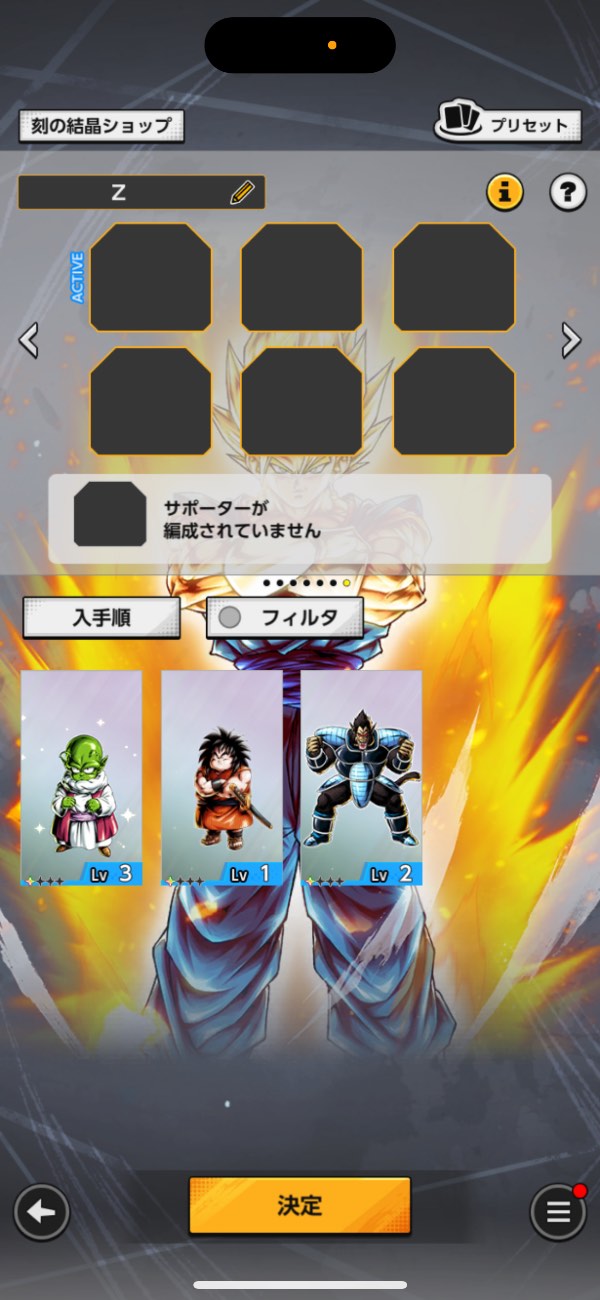This screenshot has height=1300, width=600.
Task: Go to previous party with left arrow
Action: [29, 340]
